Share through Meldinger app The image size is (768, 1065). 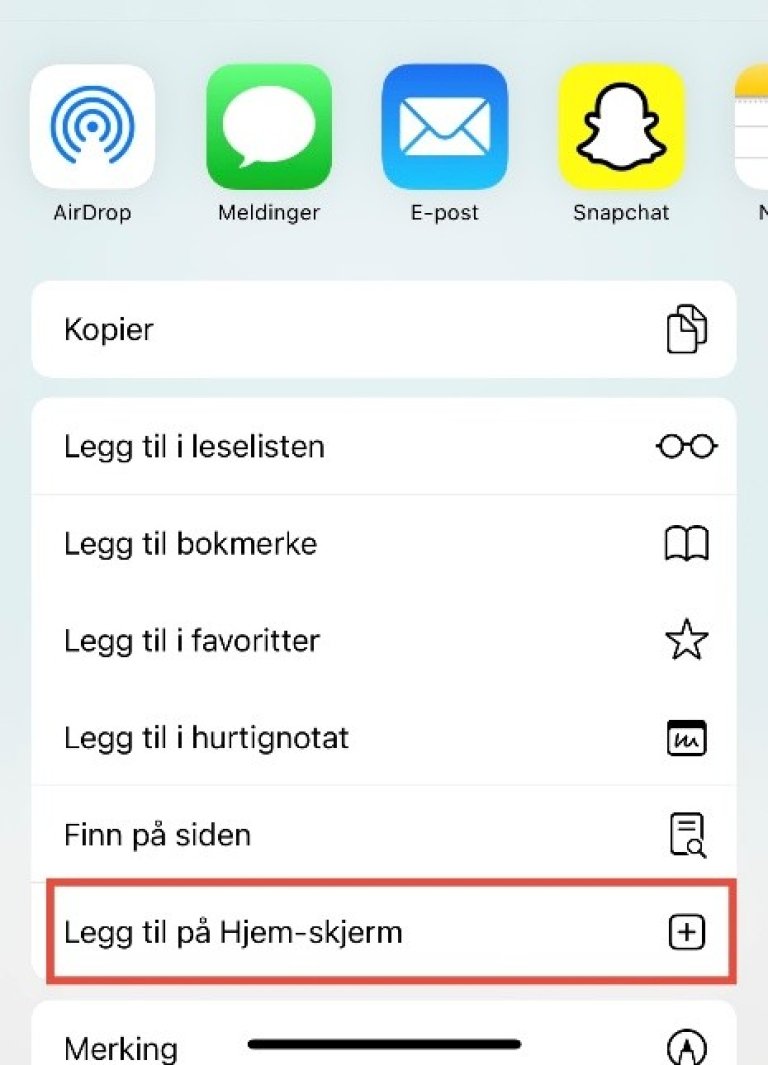pos(269,127)
